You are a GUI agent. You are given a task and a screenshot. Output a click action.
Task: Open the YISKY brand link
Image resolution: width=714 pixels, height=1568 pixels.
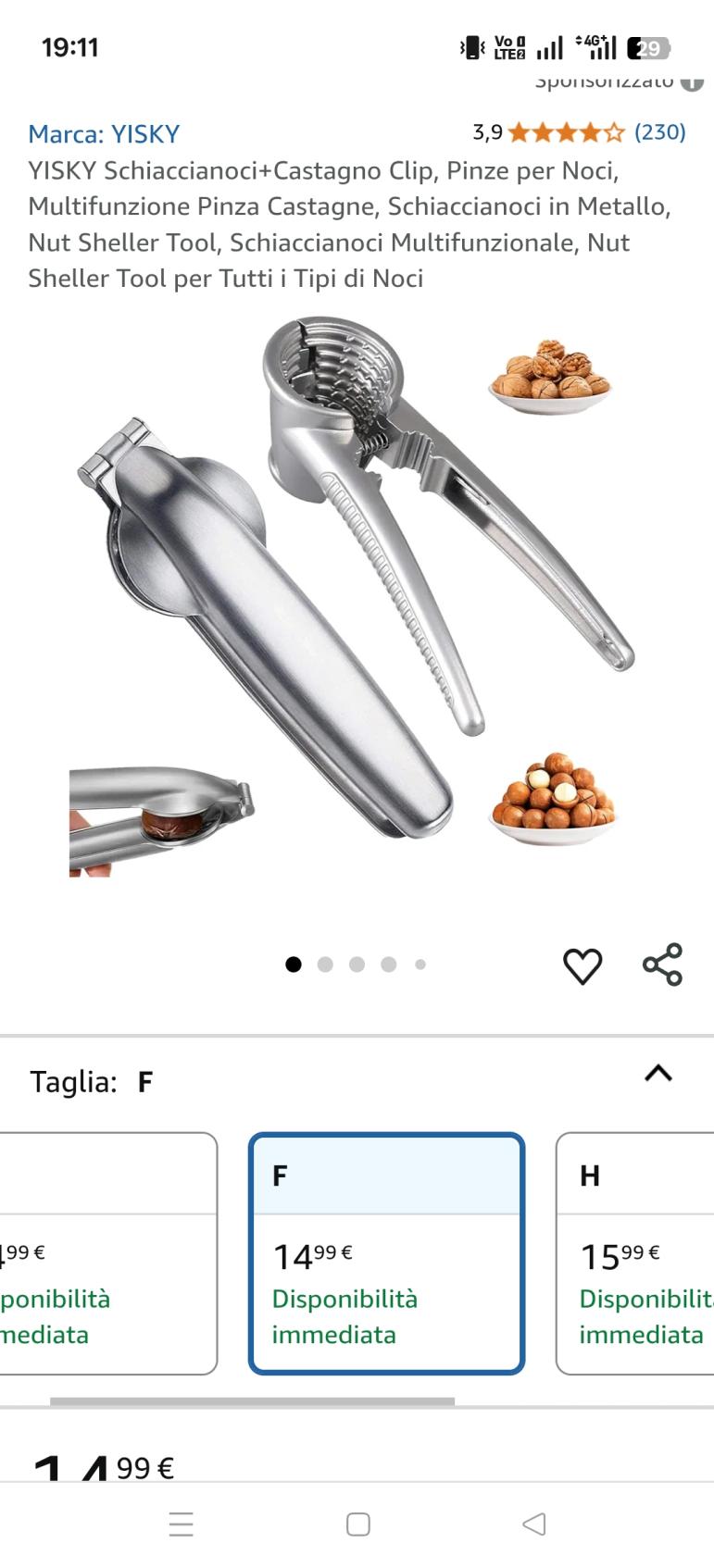point(104,134)
